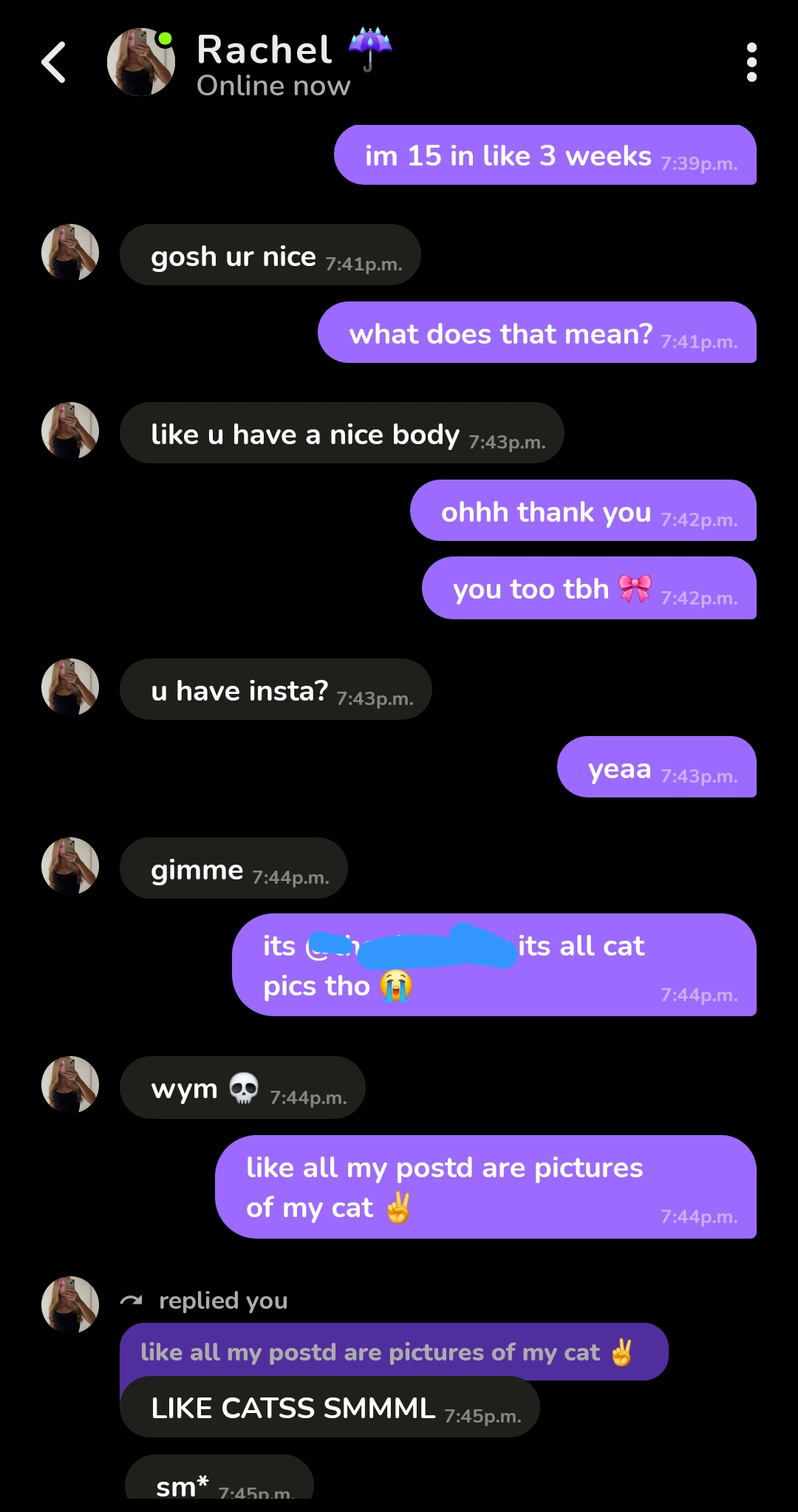Tap the avatar beside the 'gimme' message
The width and height of the screenshot is (798, 1512).
[x=70, y=866]
